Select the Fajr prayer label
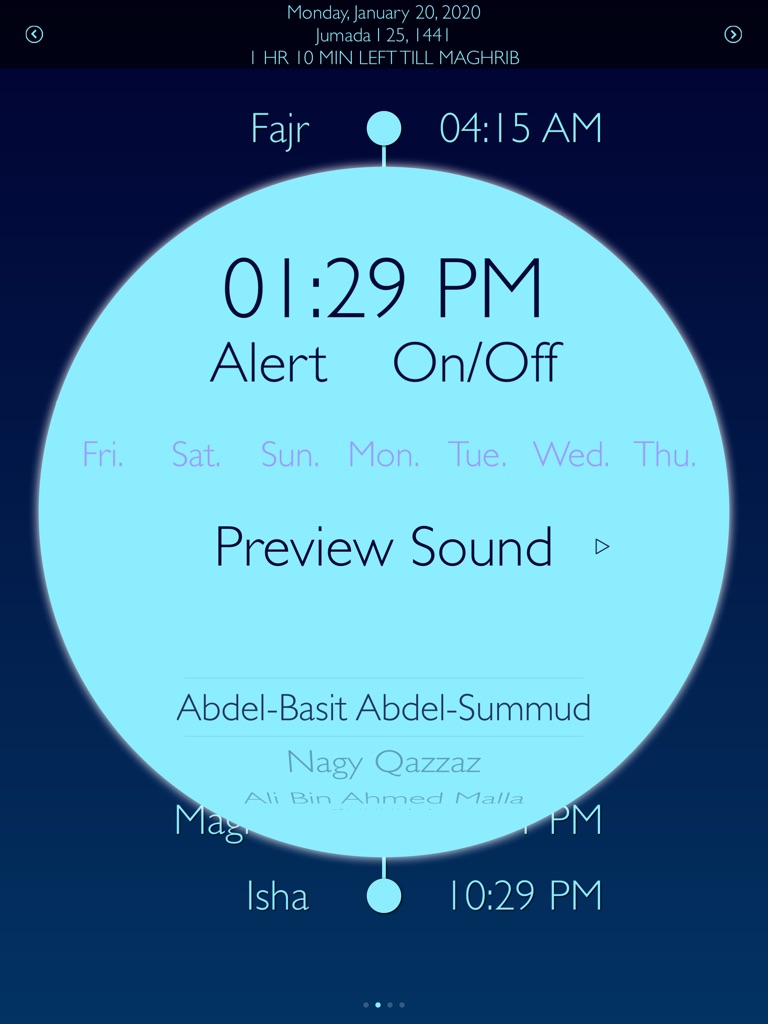 pyautogui.click(x=280, y=128)
